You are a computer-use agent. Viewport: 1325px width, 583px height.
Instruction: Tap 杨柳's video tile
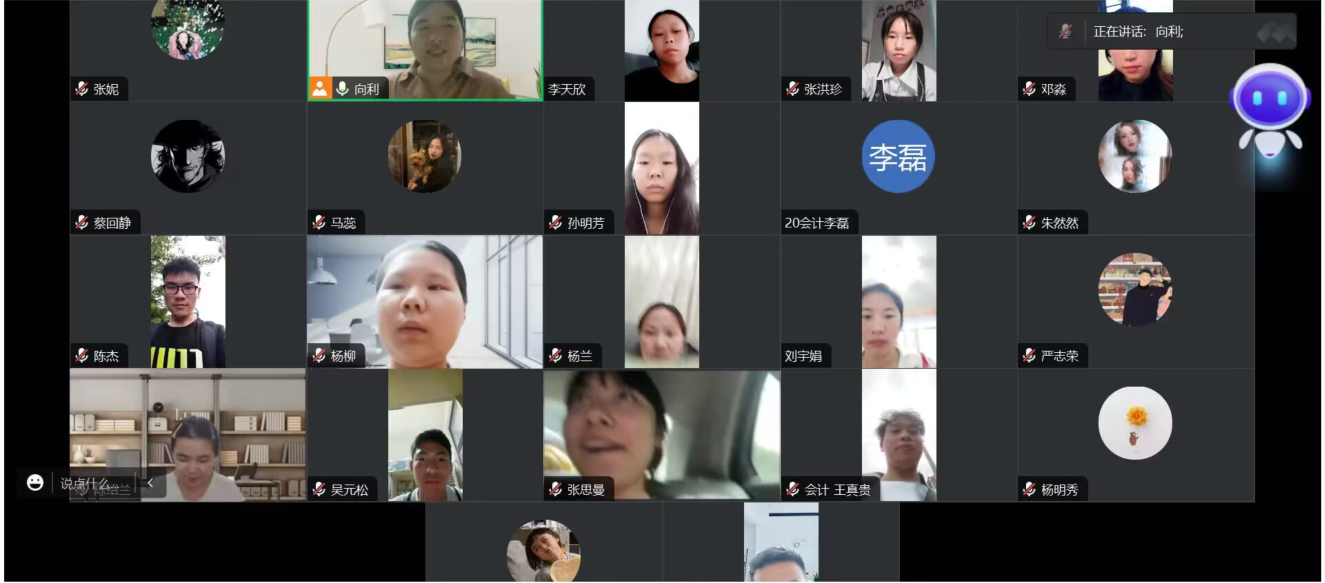click(425, 301)
